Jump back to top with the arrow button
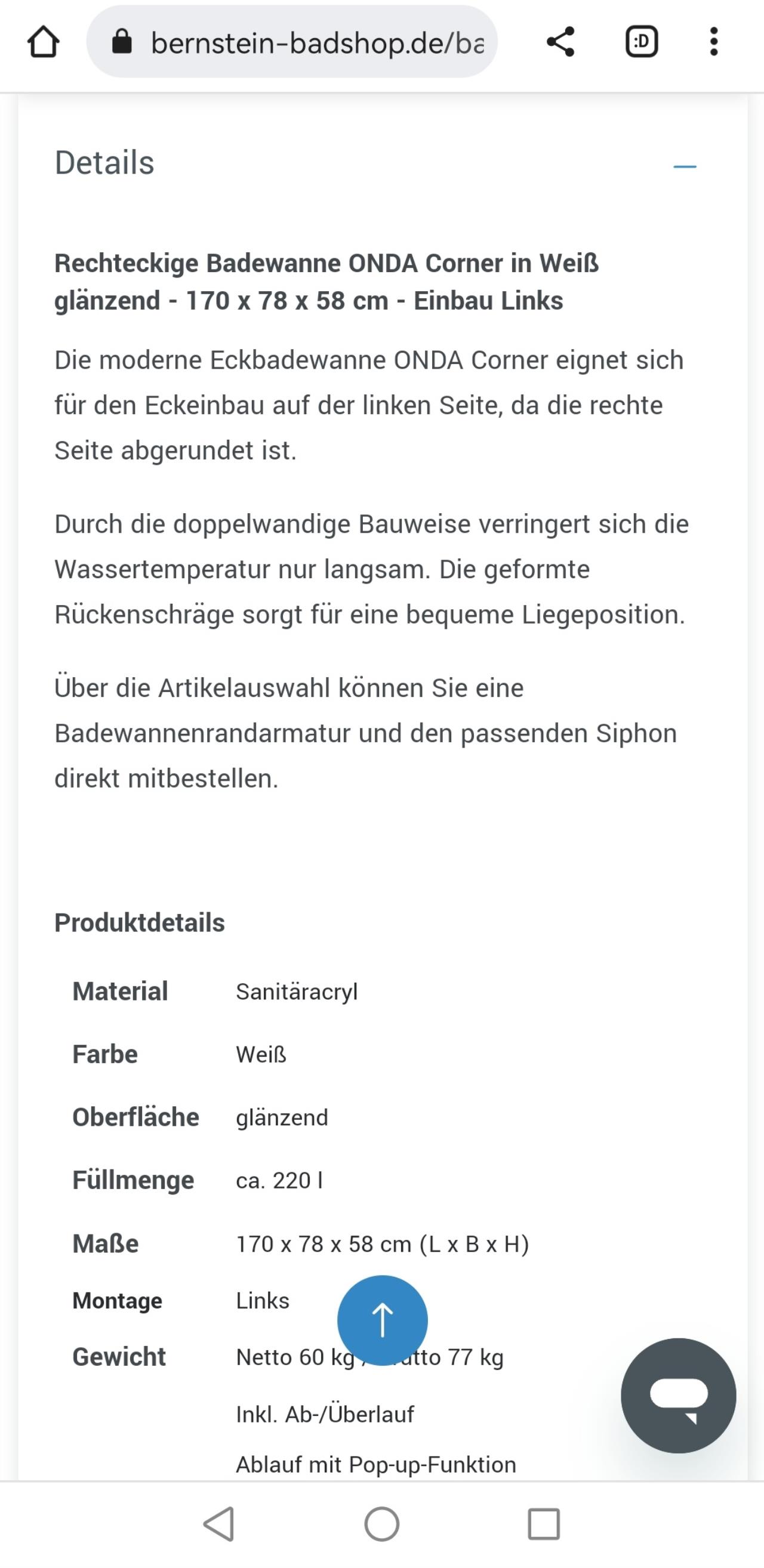This screenshot has height=1568, width=764. point(383,1320)
